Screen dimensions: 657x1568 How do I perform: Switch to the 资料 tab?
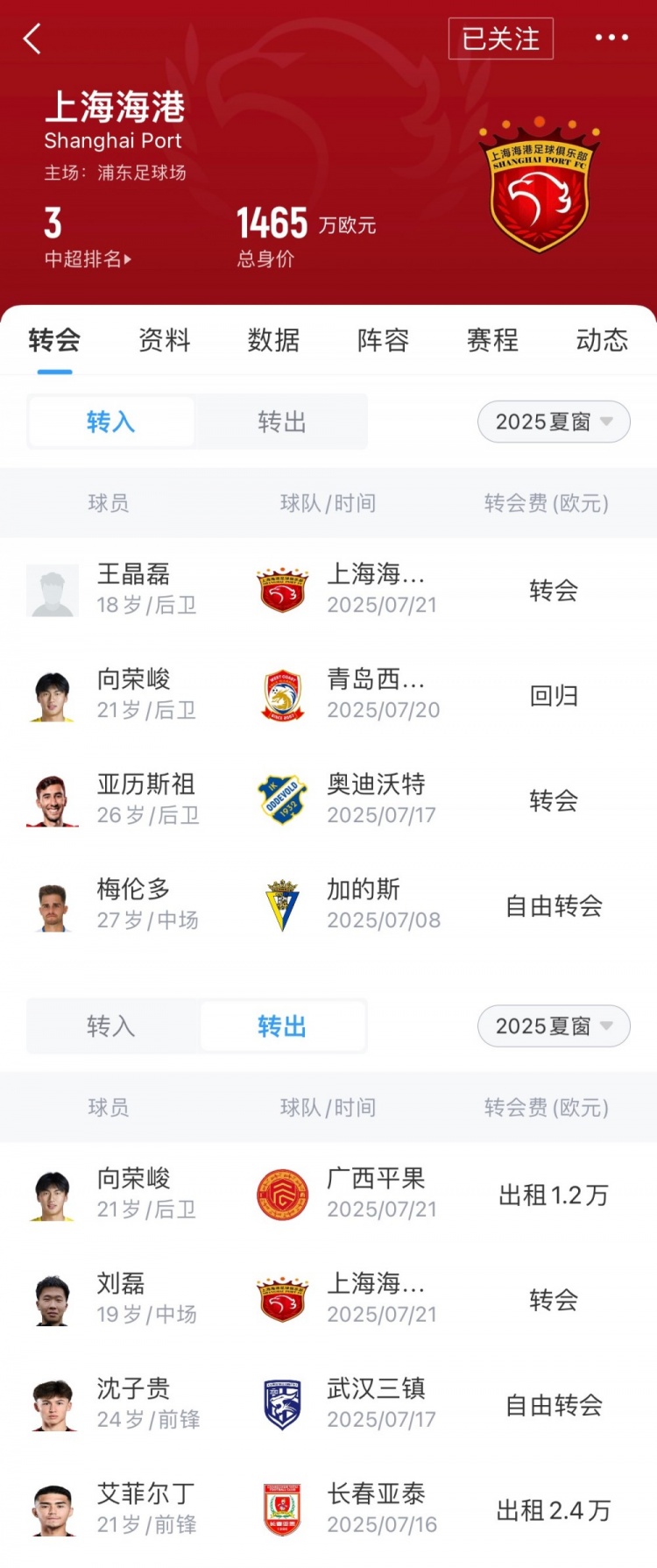tap(164, 340)
